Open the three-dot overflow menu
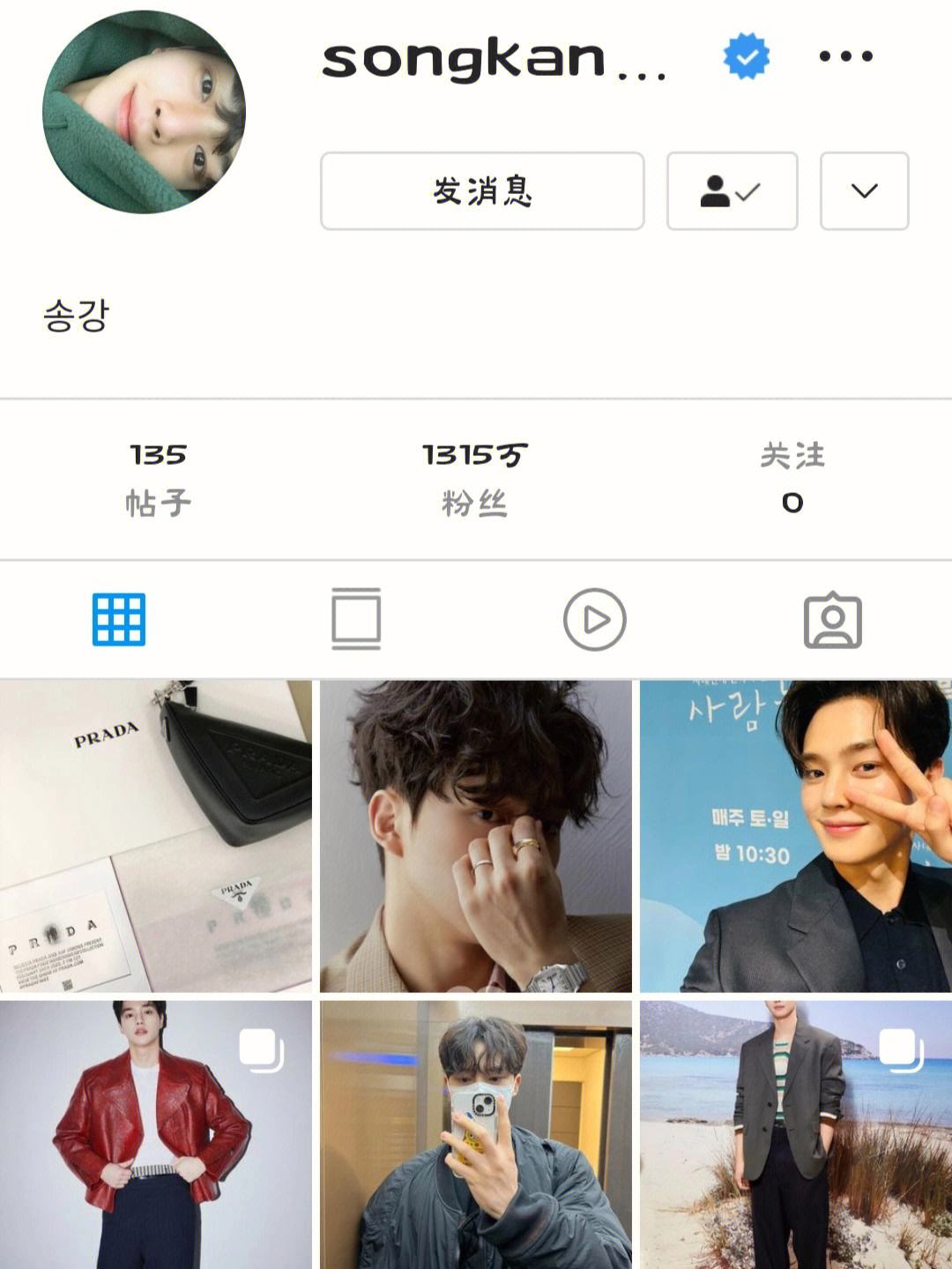The height and width of the screenshot is (1269, 952). tap(845, 56)
